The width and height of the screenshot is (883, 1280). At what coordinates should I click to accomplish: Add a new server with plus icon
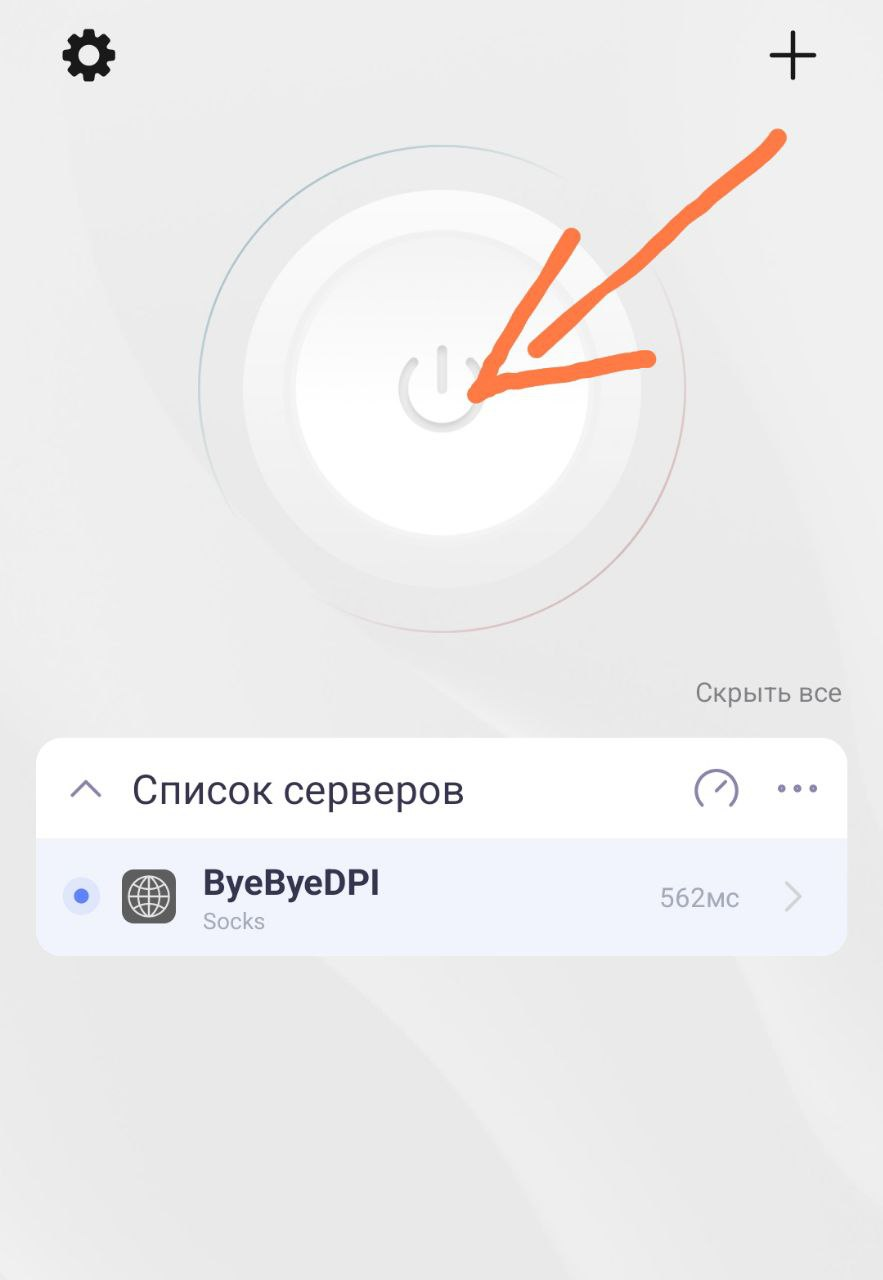click(x=793, y=55)
